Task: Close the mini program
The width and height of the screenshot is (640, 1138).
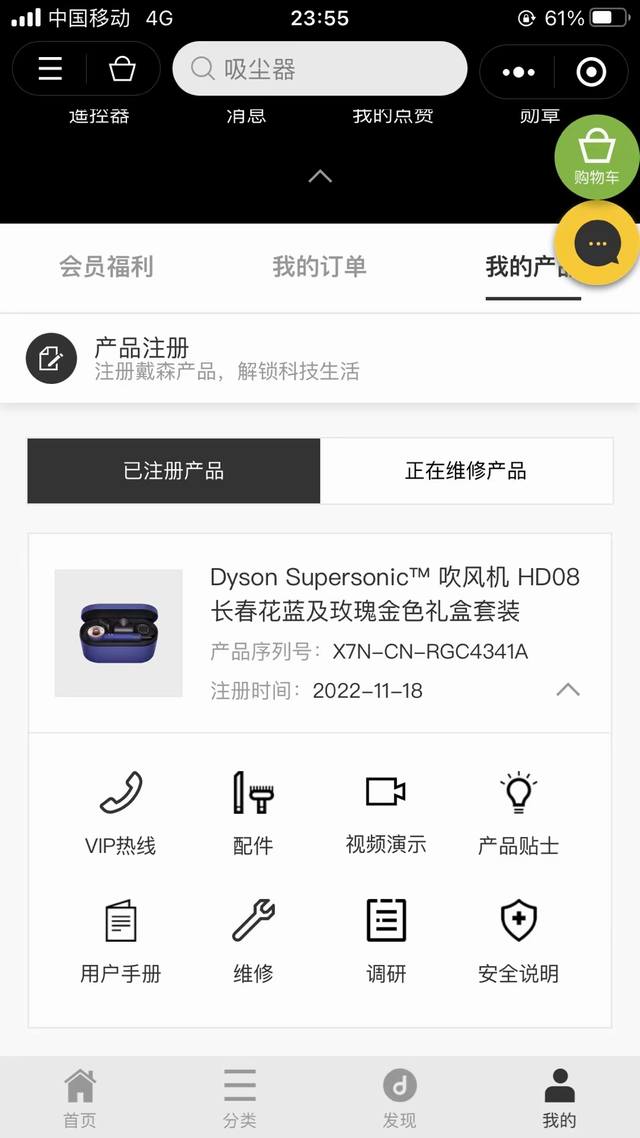Action: [591, 72]
